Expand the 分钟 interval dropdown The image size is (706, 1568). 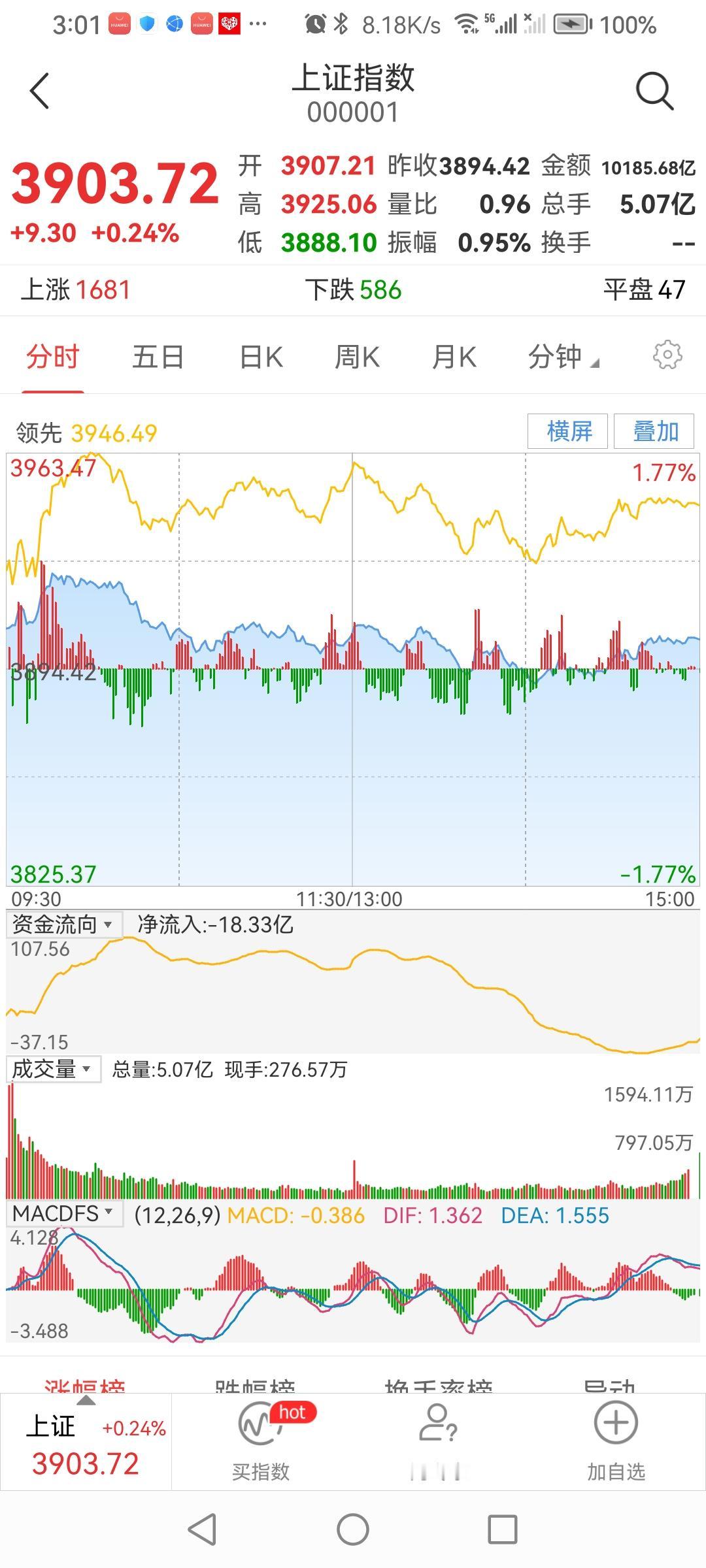(563, 357)
